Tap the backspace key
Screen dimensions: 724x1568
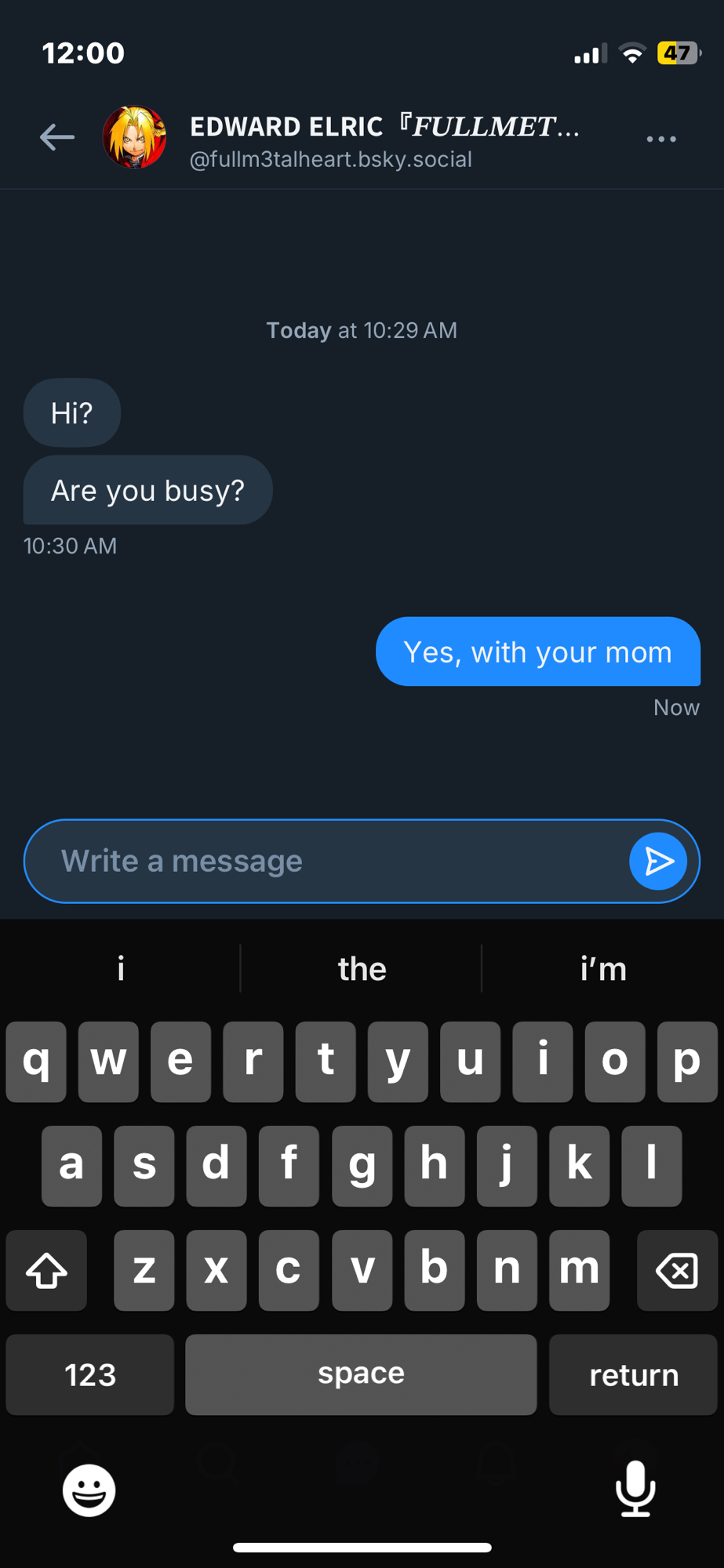click(x=676, y=1270)
